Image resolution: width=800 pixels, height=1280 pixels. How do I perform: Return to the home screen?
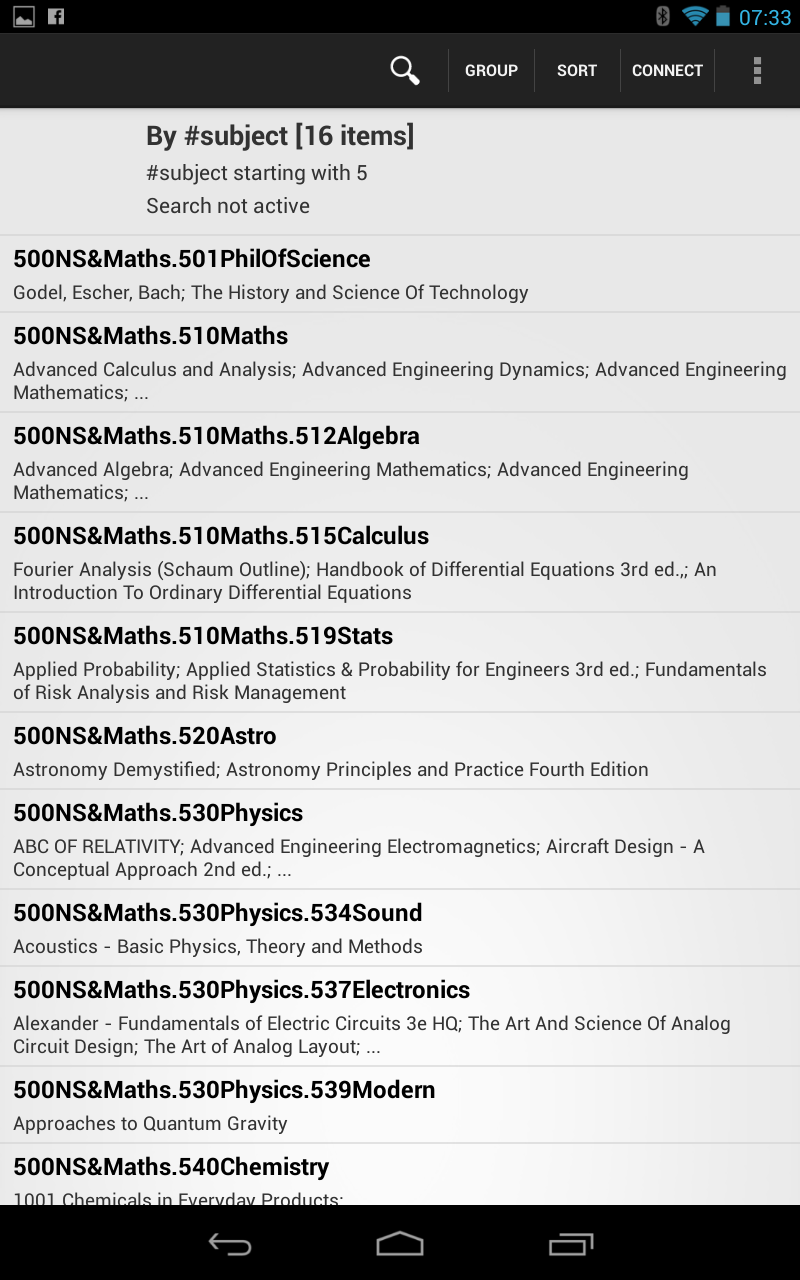400,1244
